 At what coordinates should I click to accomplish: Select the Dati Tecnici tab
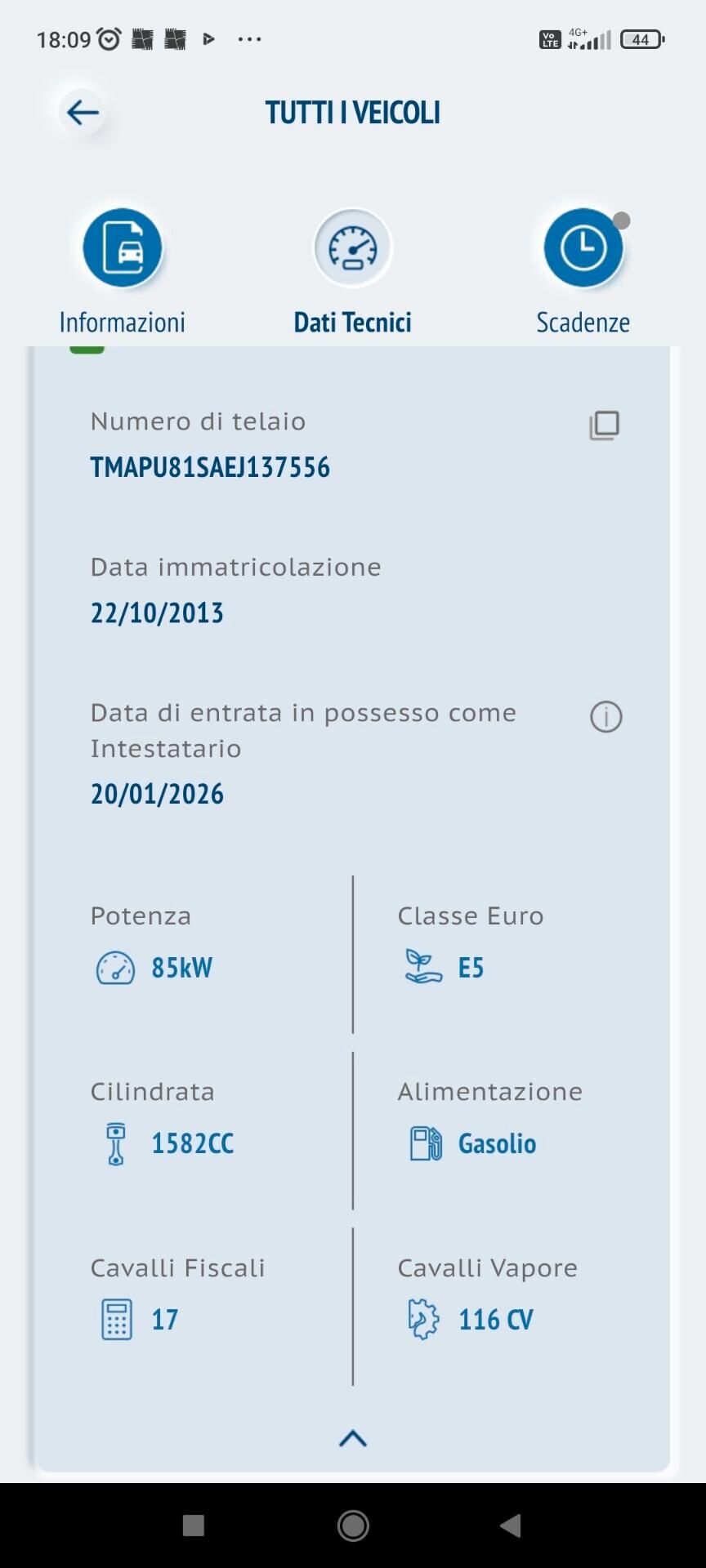(353, 248)
